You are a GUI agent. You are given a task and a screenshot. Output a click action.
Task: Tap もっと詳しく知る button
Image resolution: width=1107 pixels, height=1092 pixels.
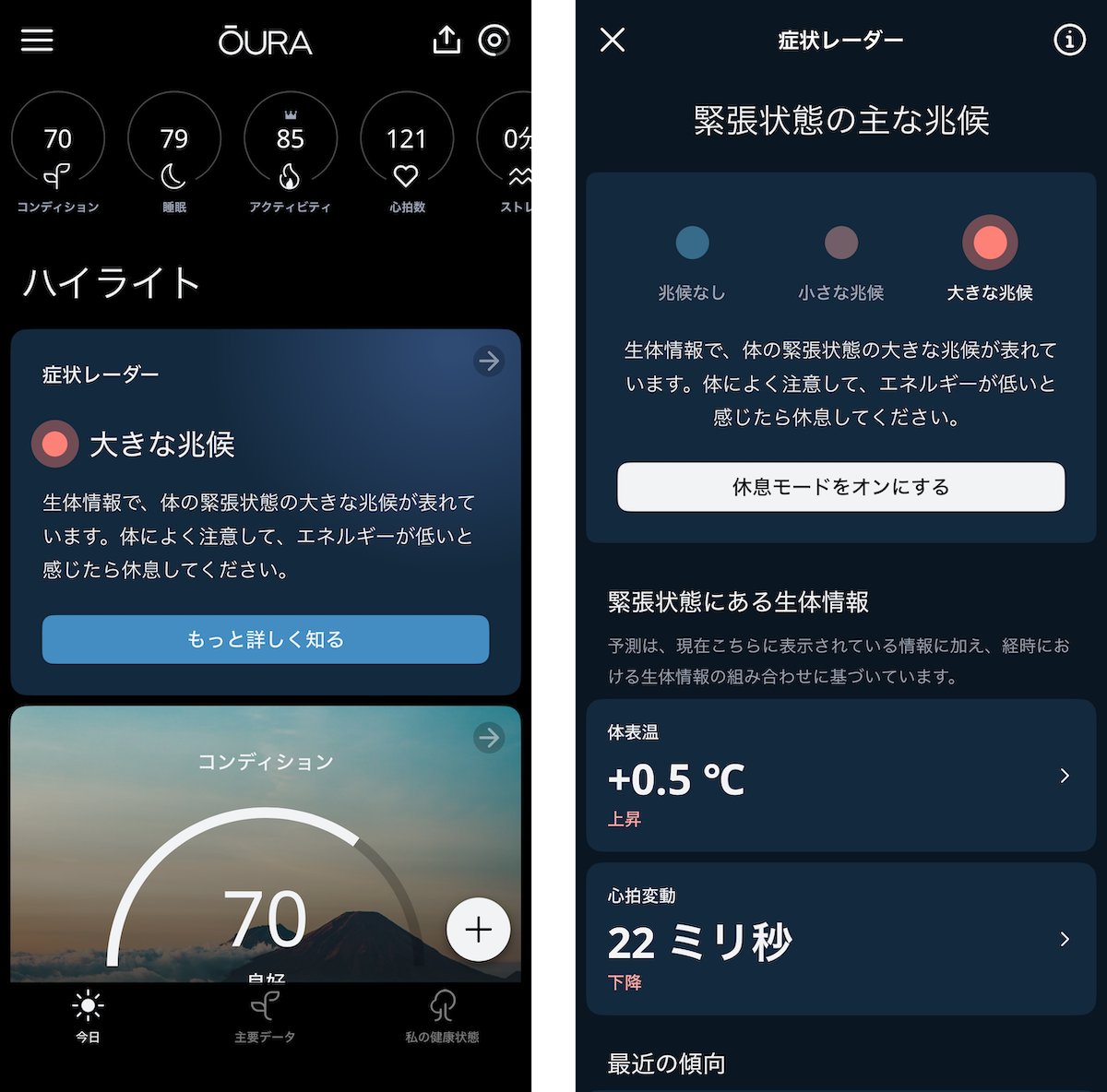[x=266, y=639]
